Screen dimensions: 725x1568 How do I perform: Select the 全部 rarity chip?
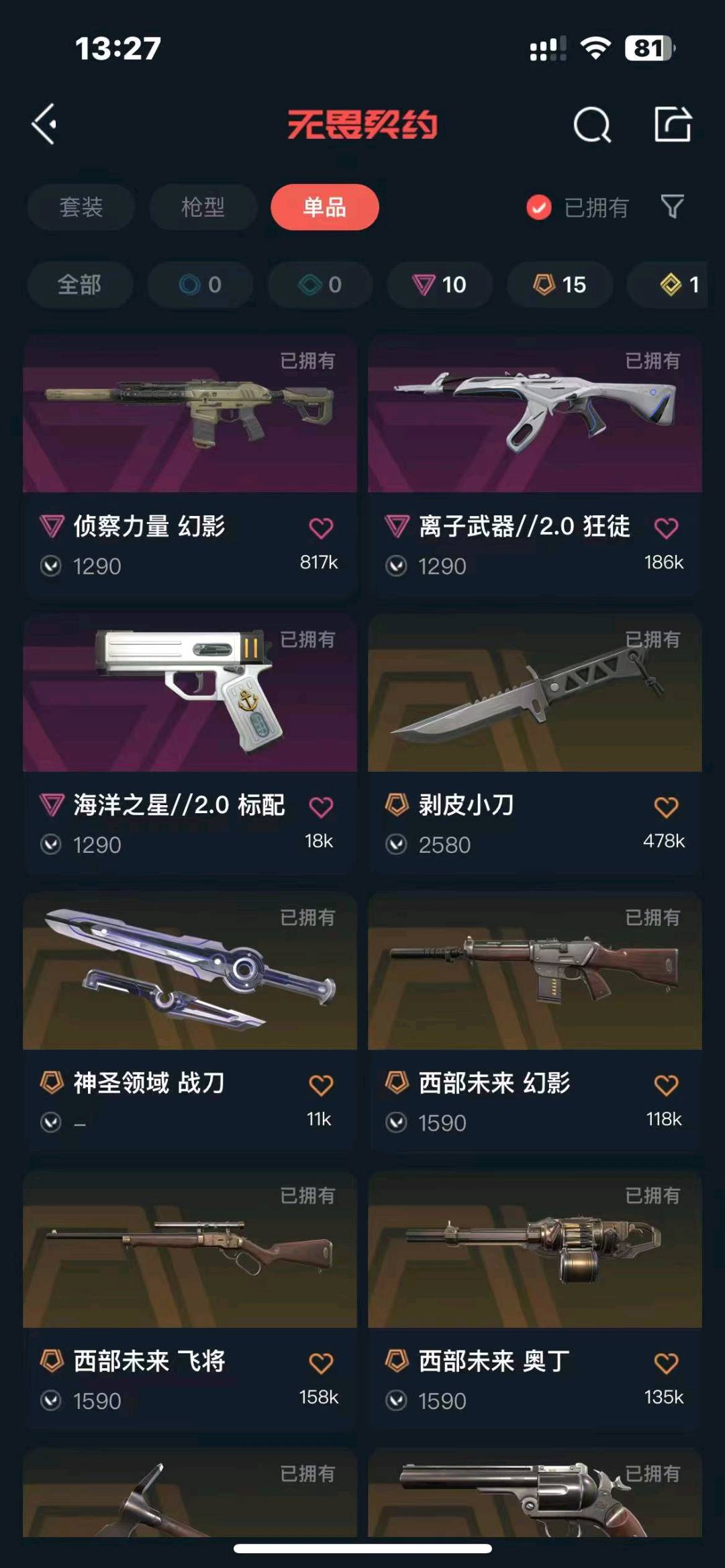point(80,285)
